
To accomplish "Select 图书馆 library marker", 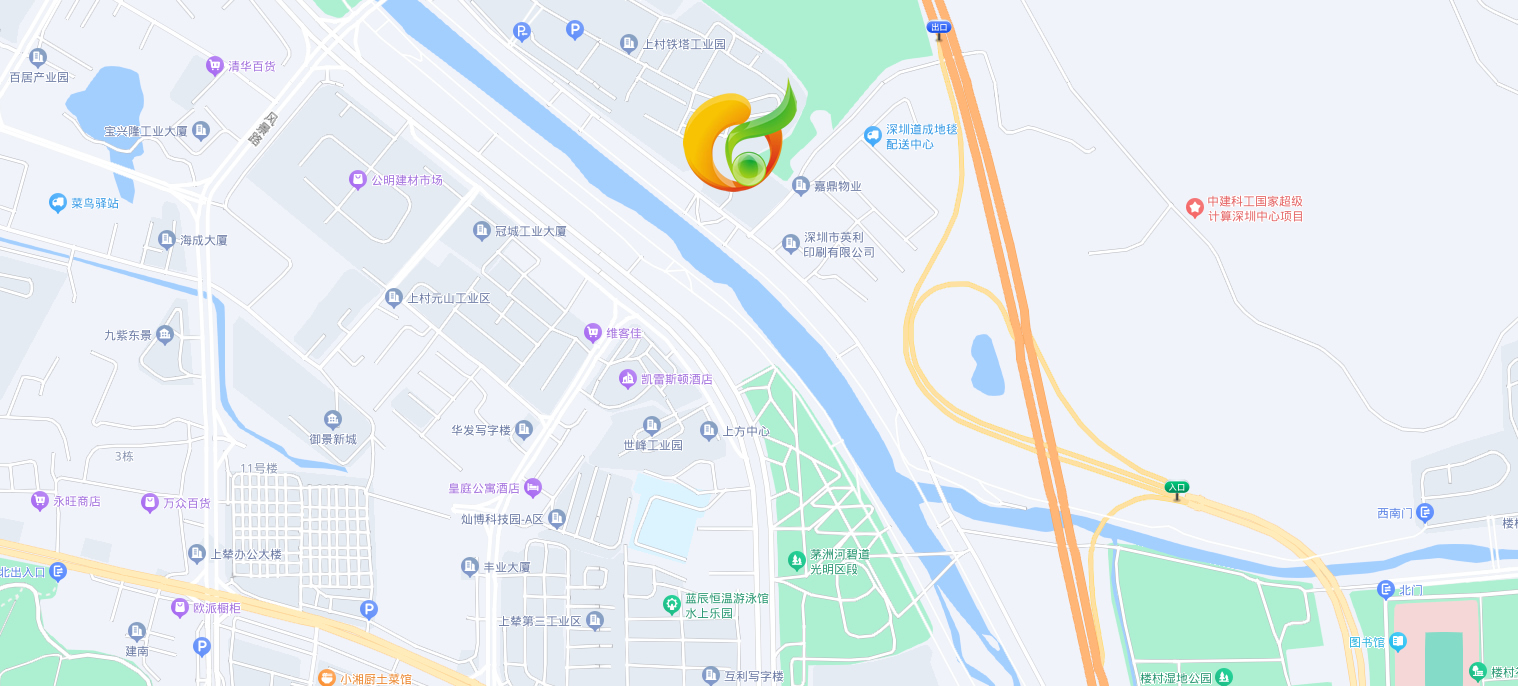I will [1398, 641].
